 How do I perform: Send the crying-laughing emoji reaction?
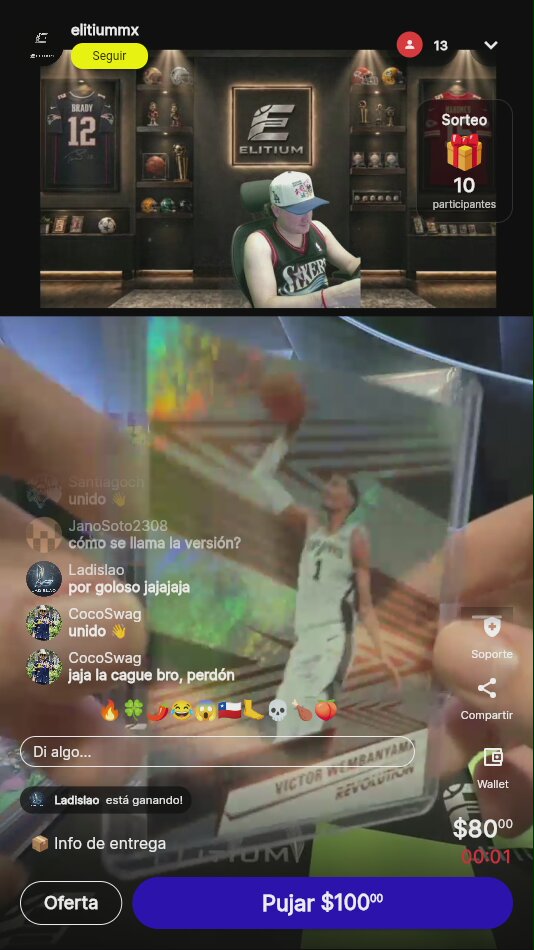[x=181, y=709]
